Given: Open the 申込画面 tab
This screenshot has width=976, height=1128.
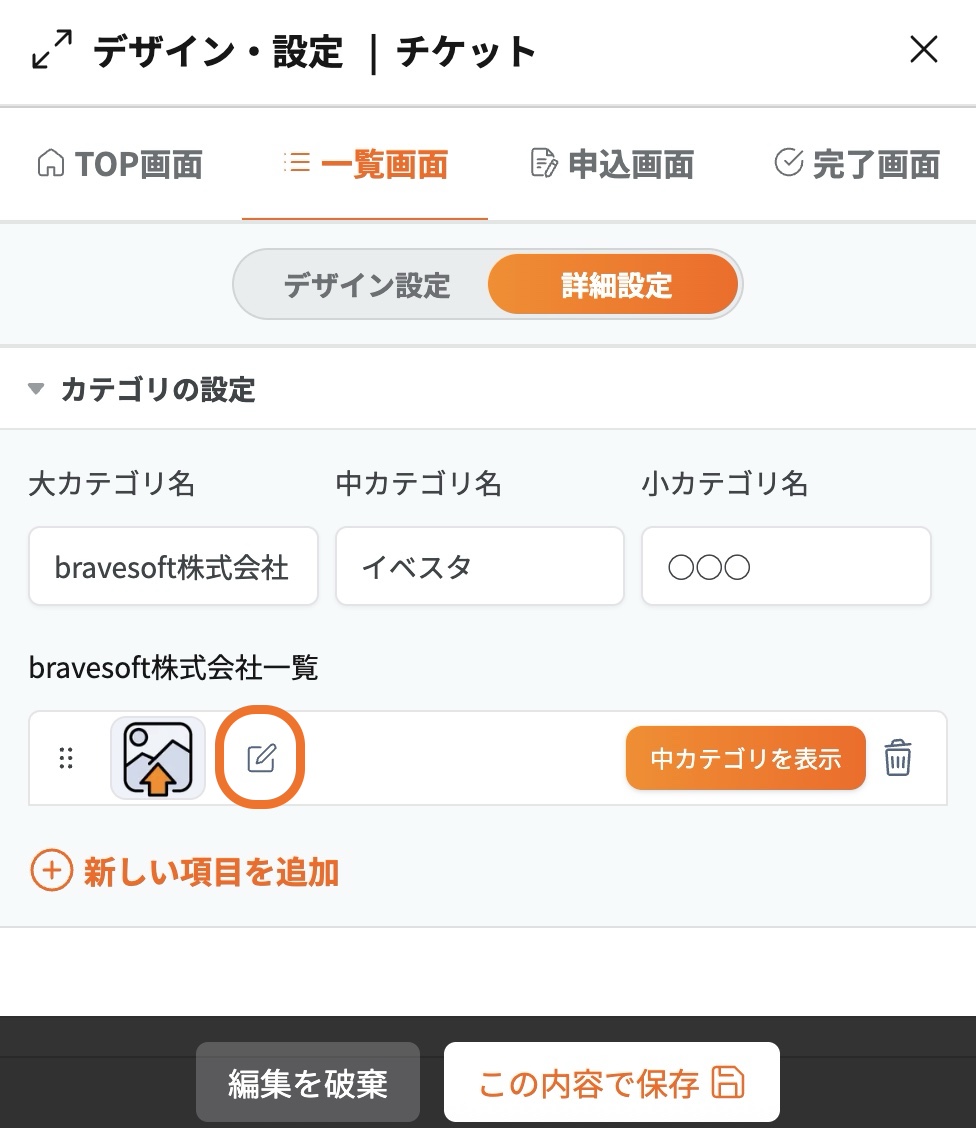Looking at the screenshot, I should point(611,164).
